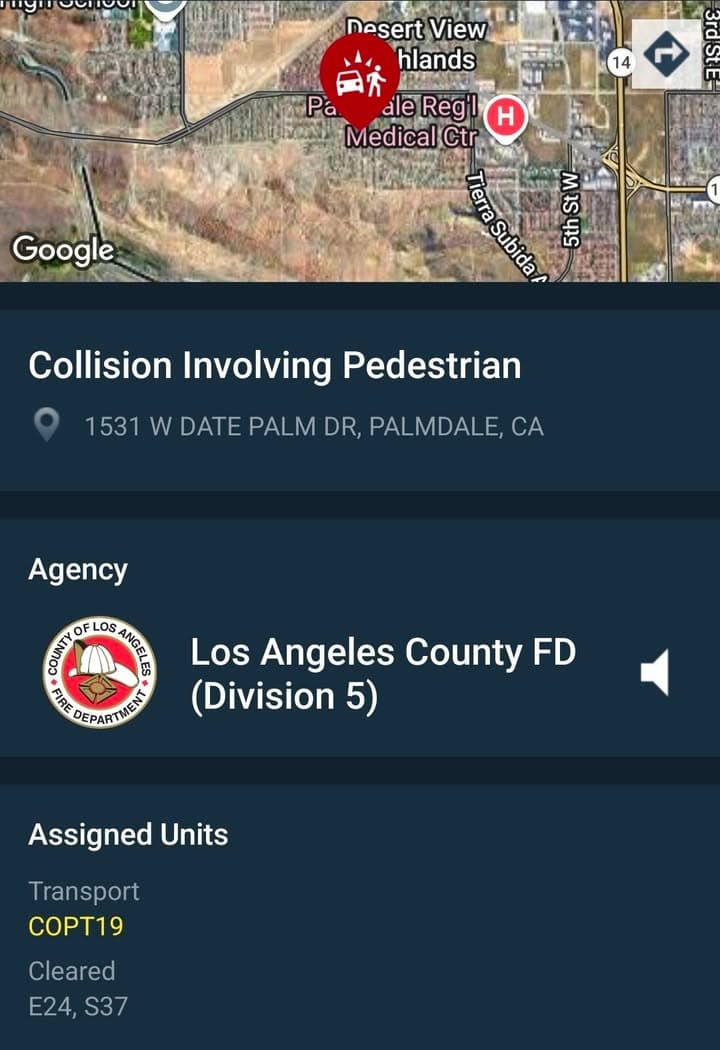
Task: Click the location pin beside the address
Action: (x=47, y=424)
